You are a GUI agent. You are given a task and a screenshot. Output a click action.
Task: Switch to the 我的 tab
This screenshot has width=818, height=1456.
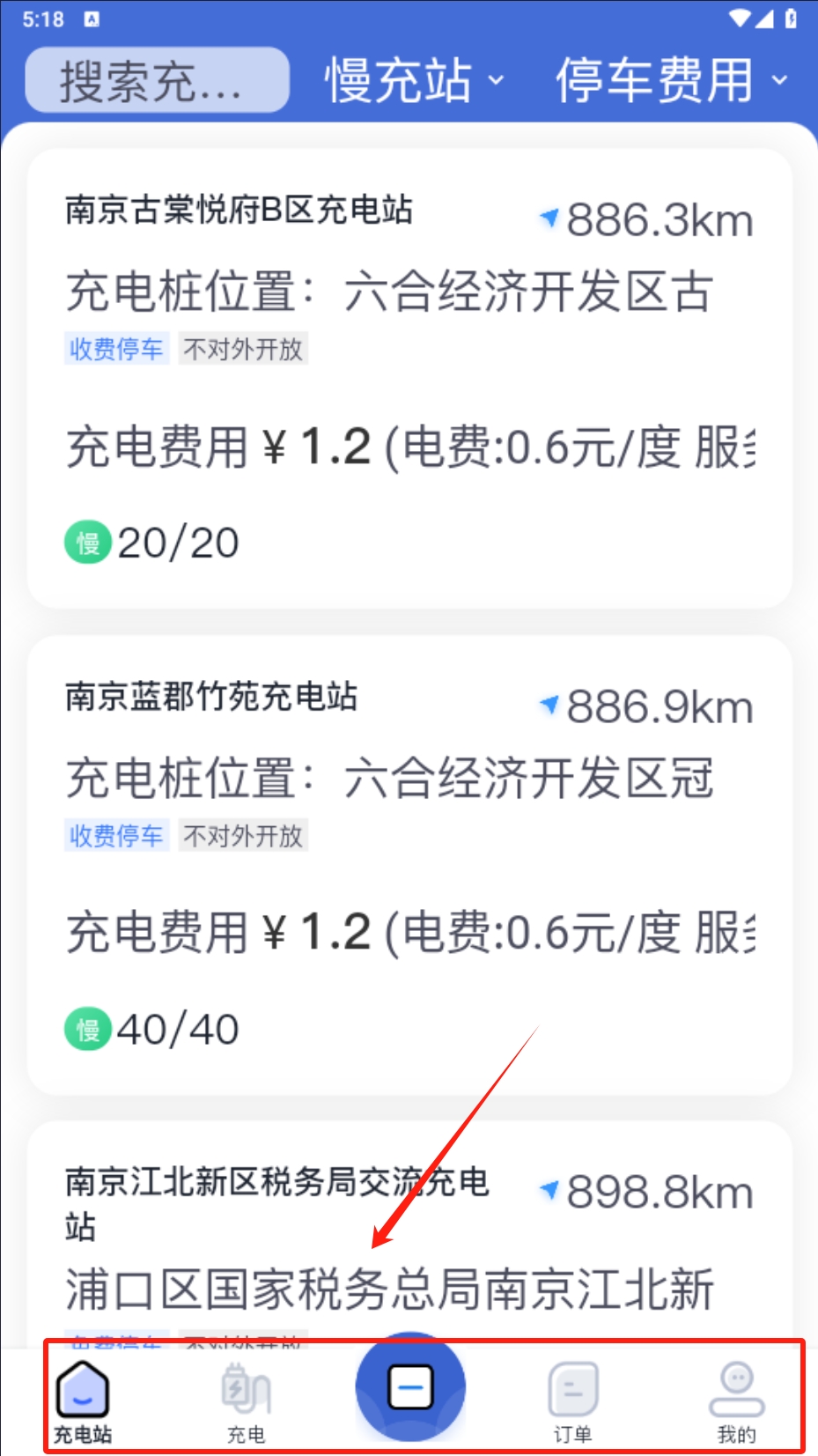[736, 1402]
